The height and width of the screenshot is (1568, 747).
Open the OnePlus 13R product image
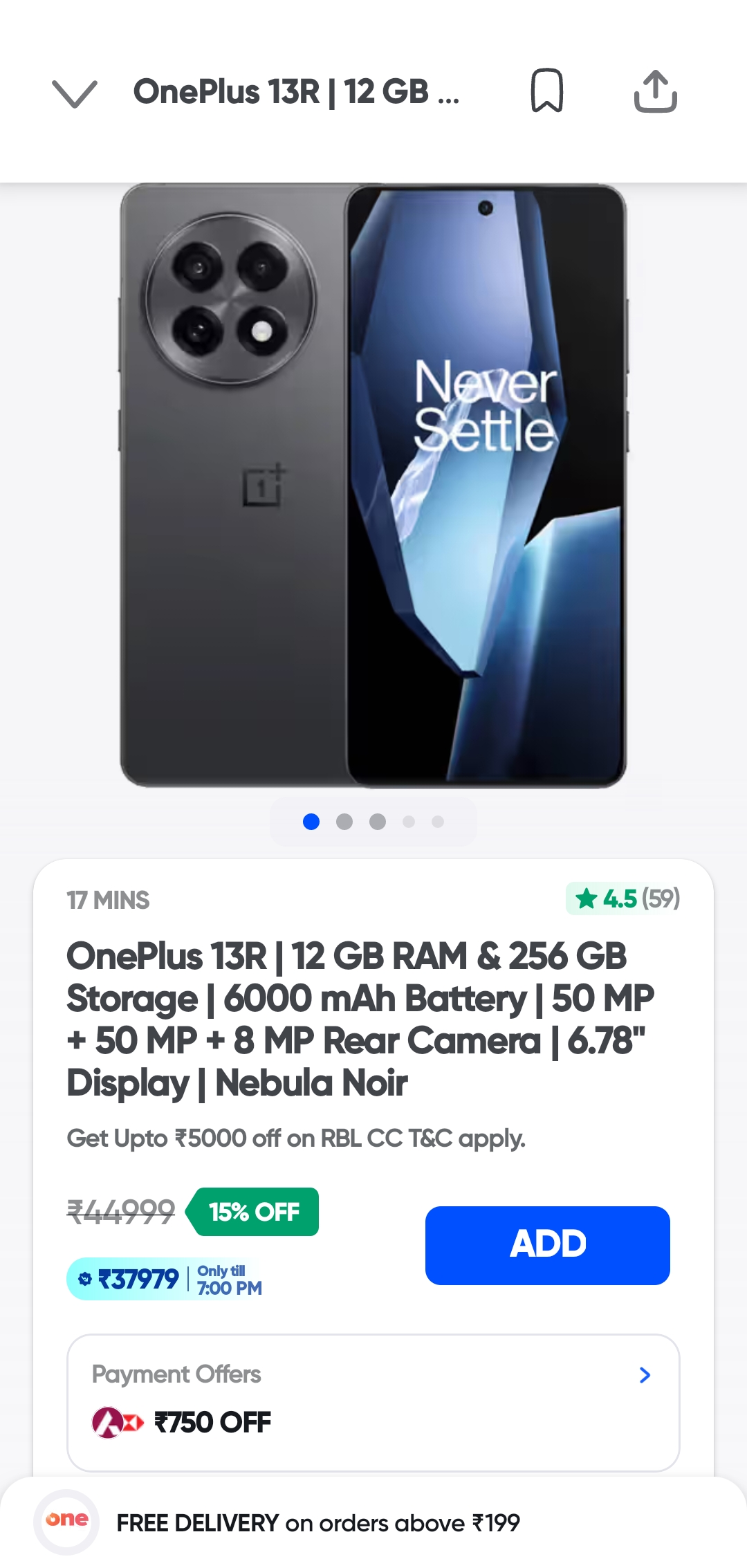tap(373, 484)
